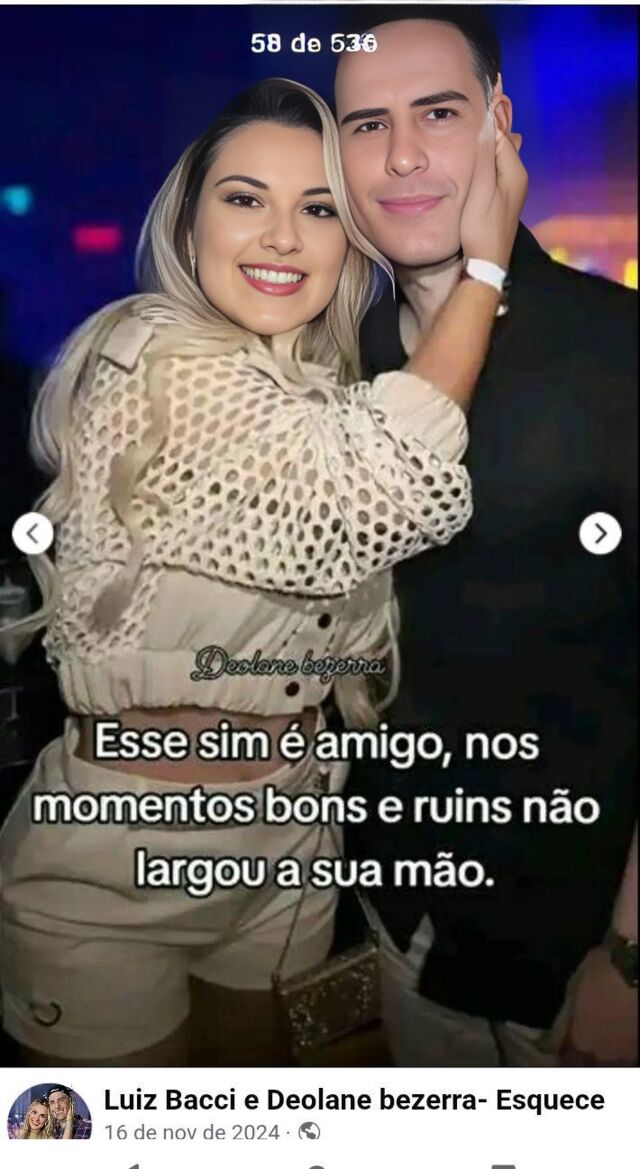Tap the page's profile picture avatar
Image resolution: width=640 pixels, height=1169 pixels.
(x=49, y=1112)
